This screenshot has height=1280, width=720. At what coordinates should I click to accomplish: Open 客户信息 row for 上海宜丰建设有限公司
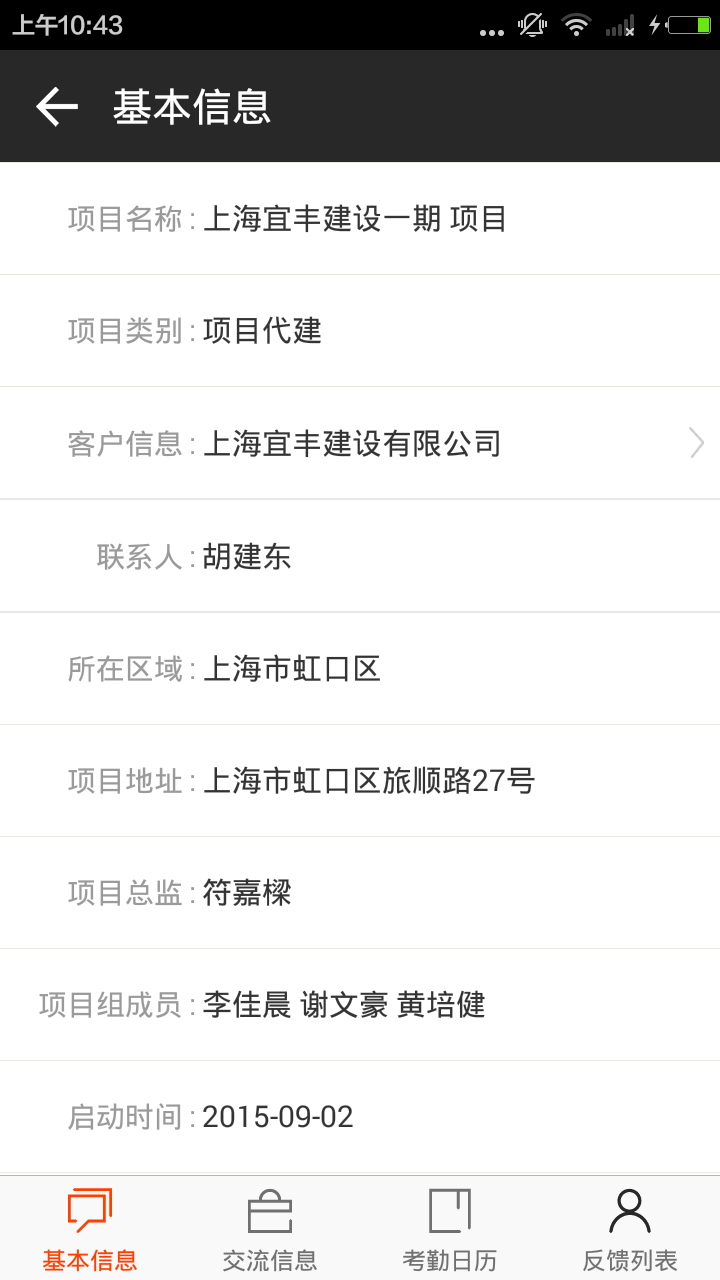[360, 443]
